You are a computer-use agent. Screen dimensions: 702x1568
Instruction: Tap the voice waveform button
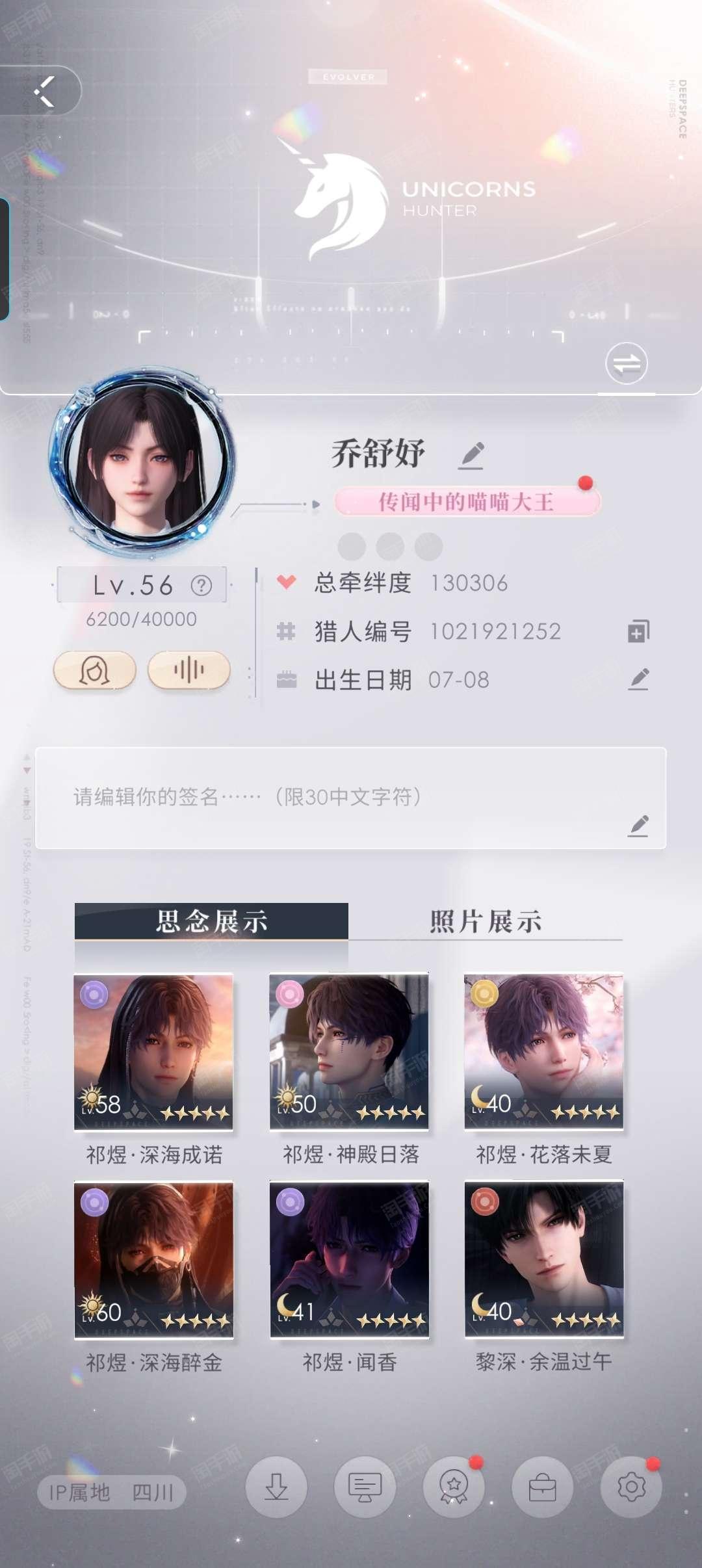tap(189, 670)
